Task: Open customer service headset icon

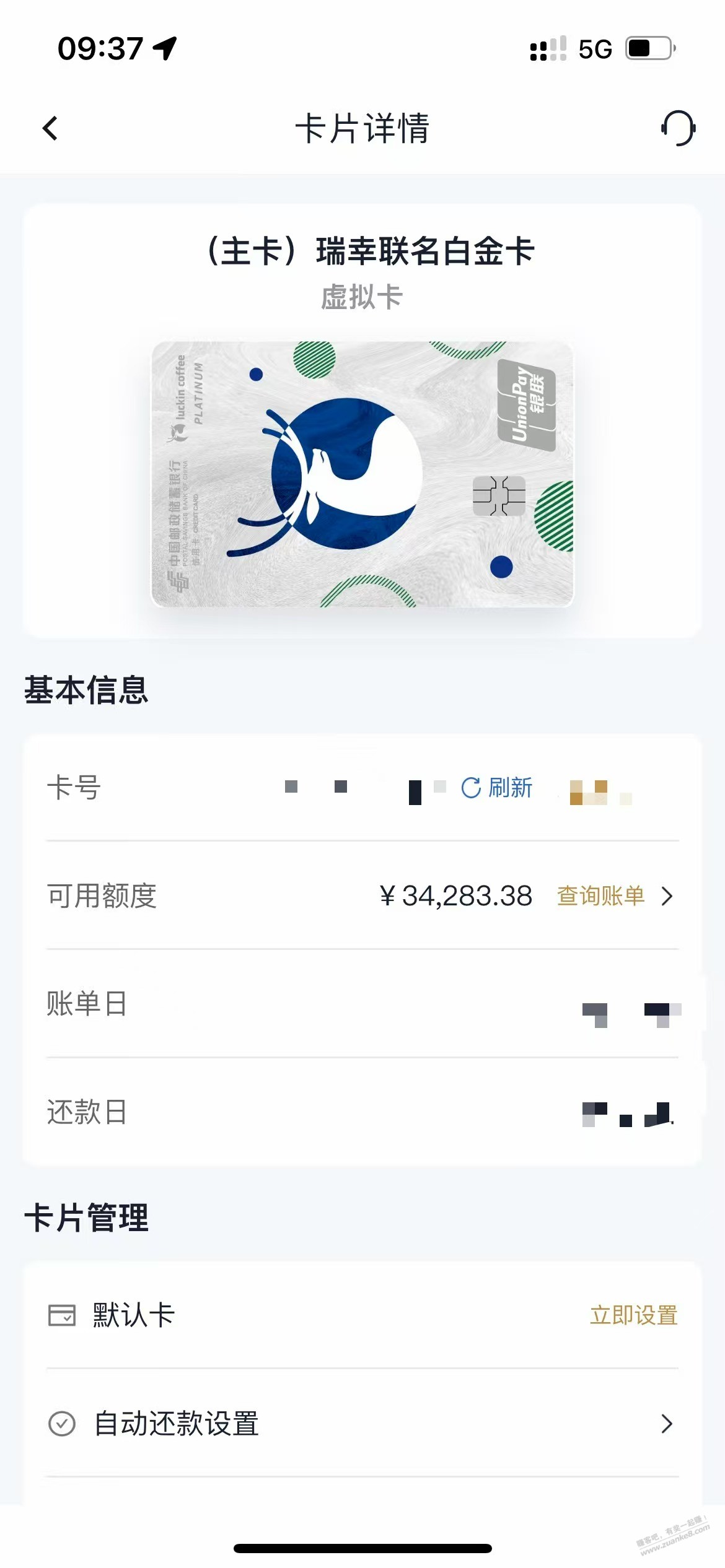Action: tap(678, 129)
